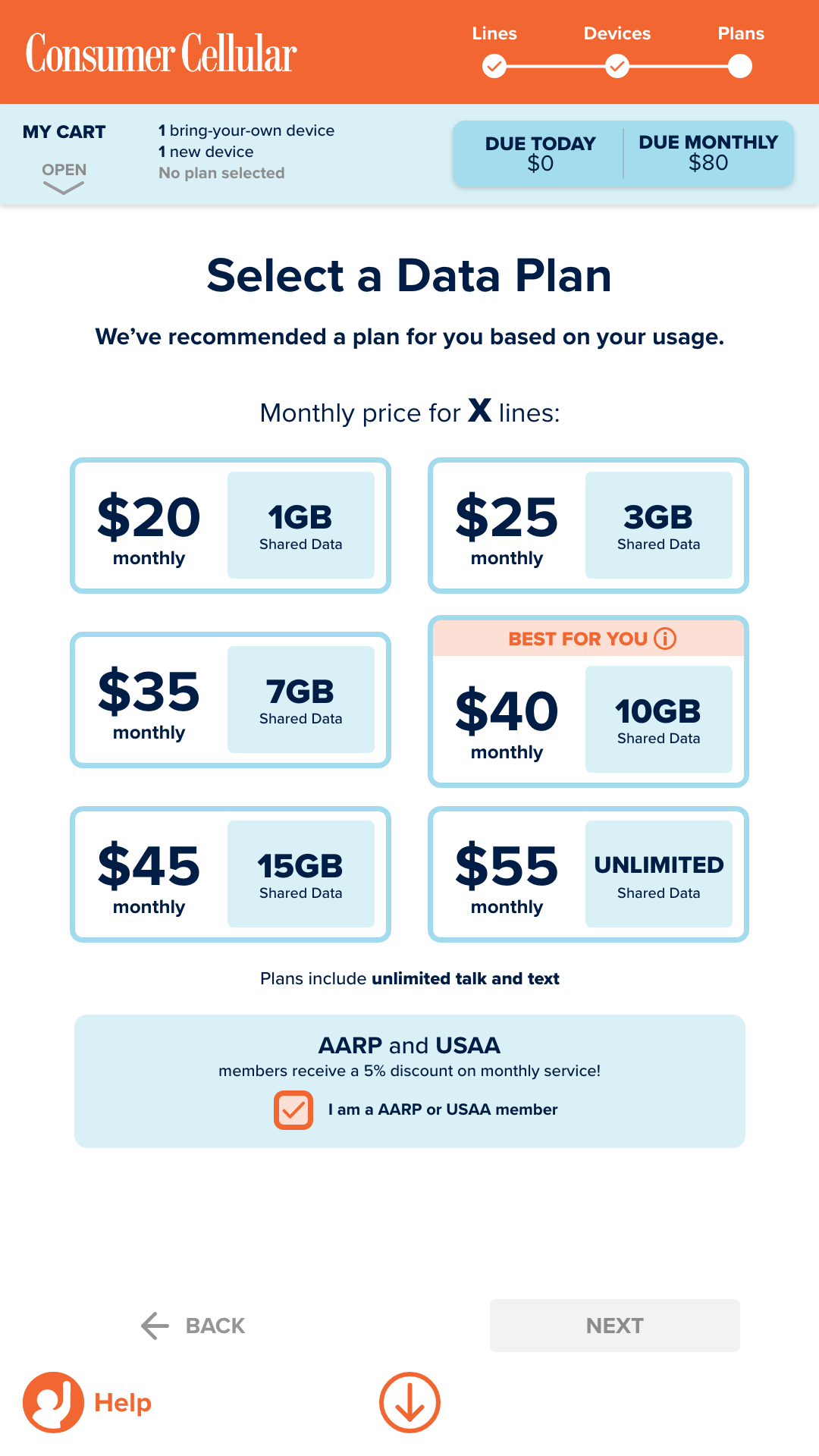Jump to the Lines step
Image resolution: width=819 pixels, height=1456 pixels.
(x=494, y=66)
